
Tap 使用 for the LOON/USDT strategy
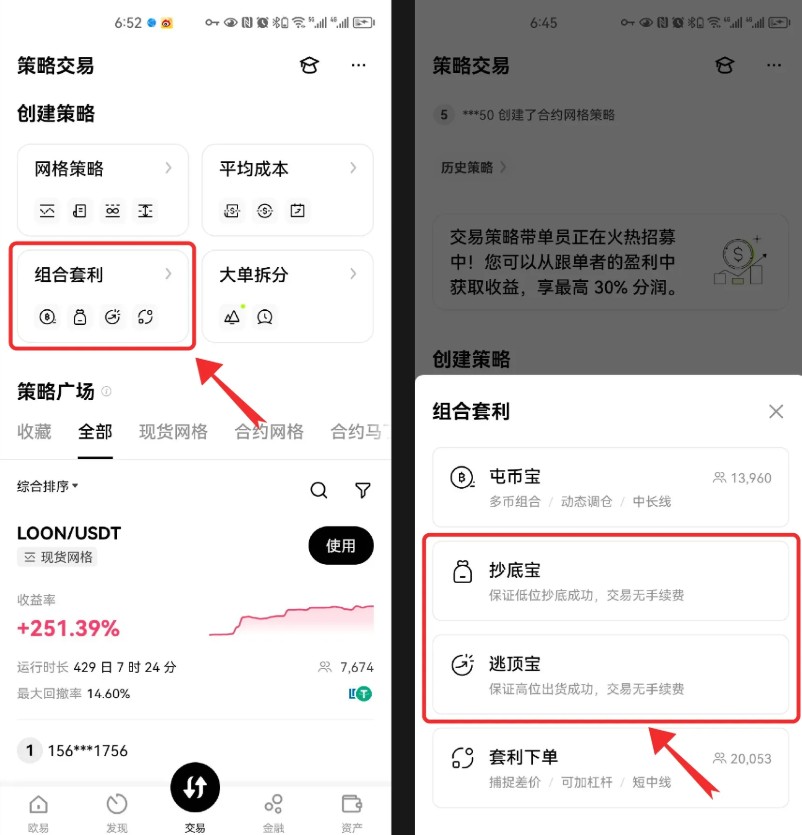340,546
